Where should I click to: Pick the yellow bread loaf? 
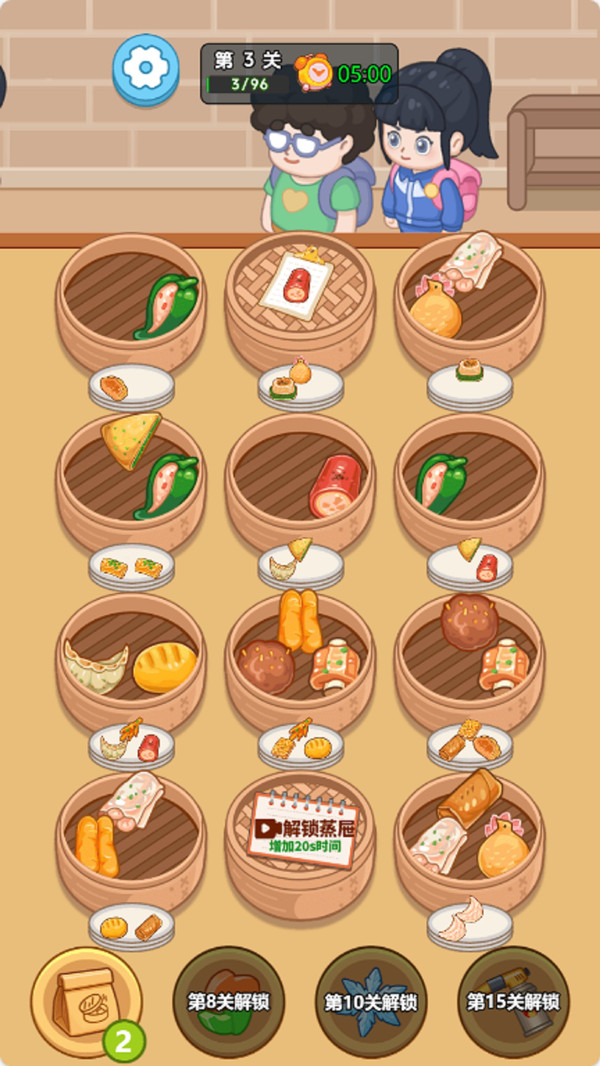(165, 667)
